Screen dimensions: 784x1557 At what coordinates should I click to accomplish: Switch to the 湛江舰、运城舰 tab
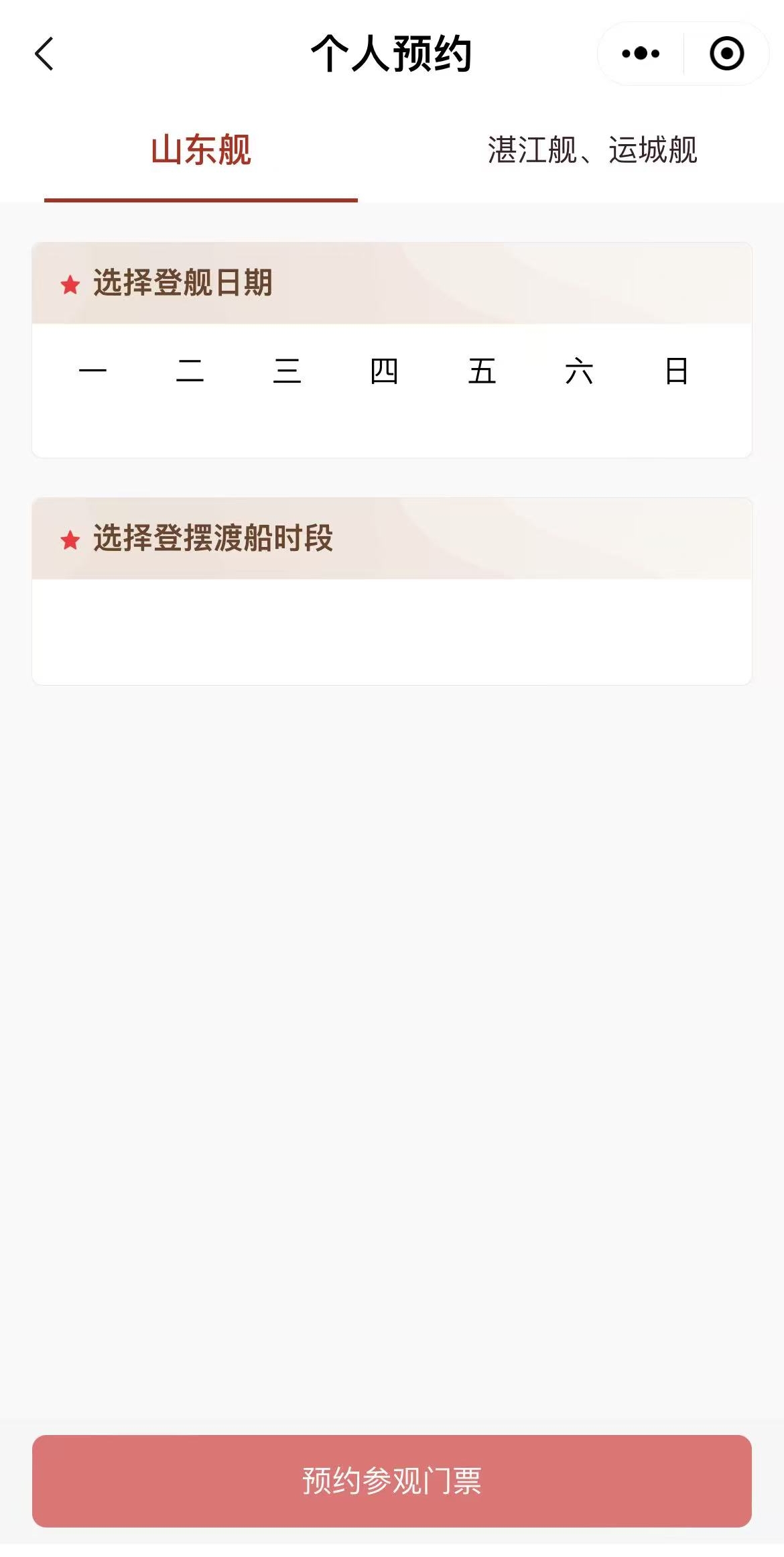[592, 150]
